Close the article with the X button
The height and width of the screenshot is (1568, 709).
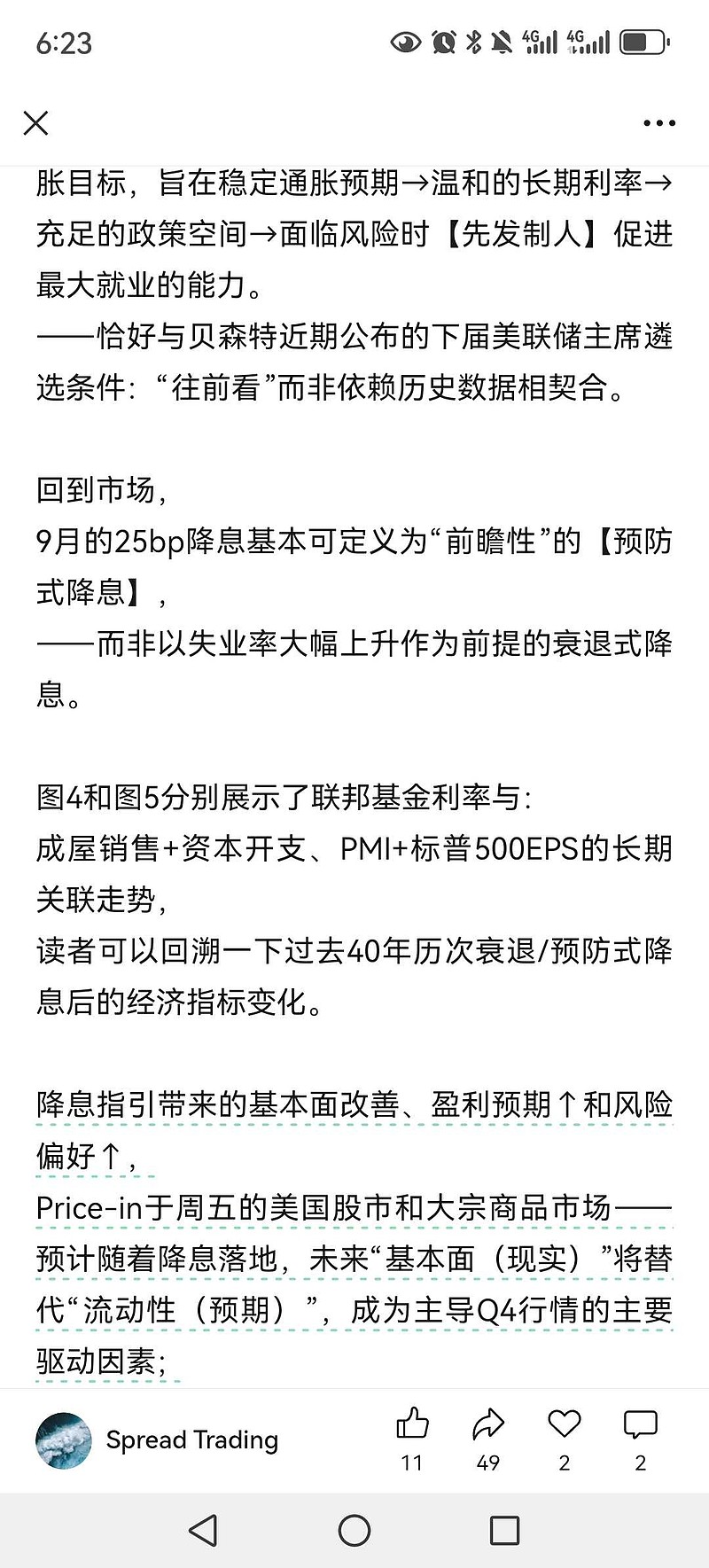(35, 123)
